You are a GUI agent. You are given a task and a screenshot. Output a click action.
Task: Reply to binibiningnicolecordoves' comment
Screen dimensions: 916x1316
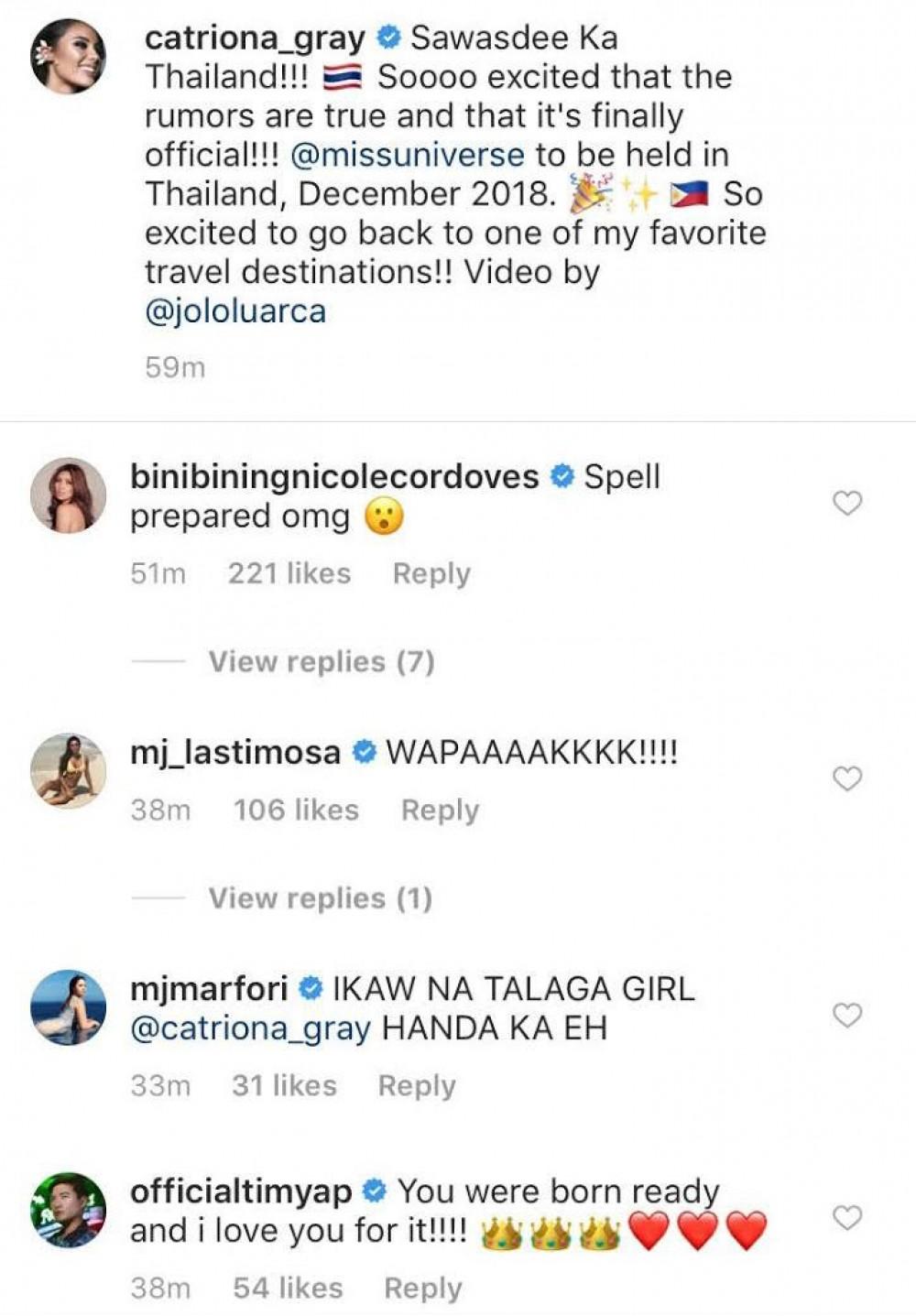click(x=431, y=573)
